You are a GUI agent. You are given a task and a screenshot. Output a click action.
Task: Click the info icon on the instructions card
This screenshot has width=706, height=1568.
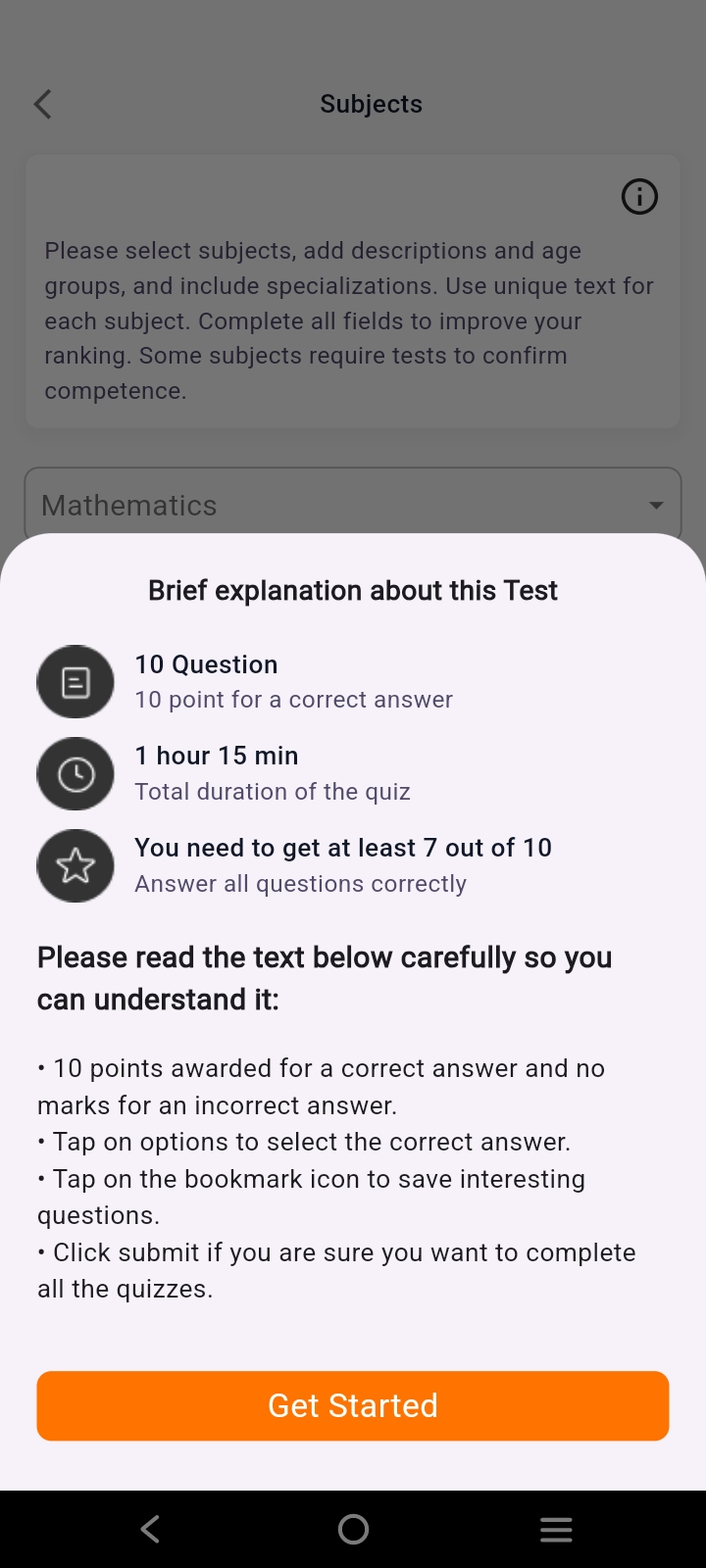click(x=639, y=197)
